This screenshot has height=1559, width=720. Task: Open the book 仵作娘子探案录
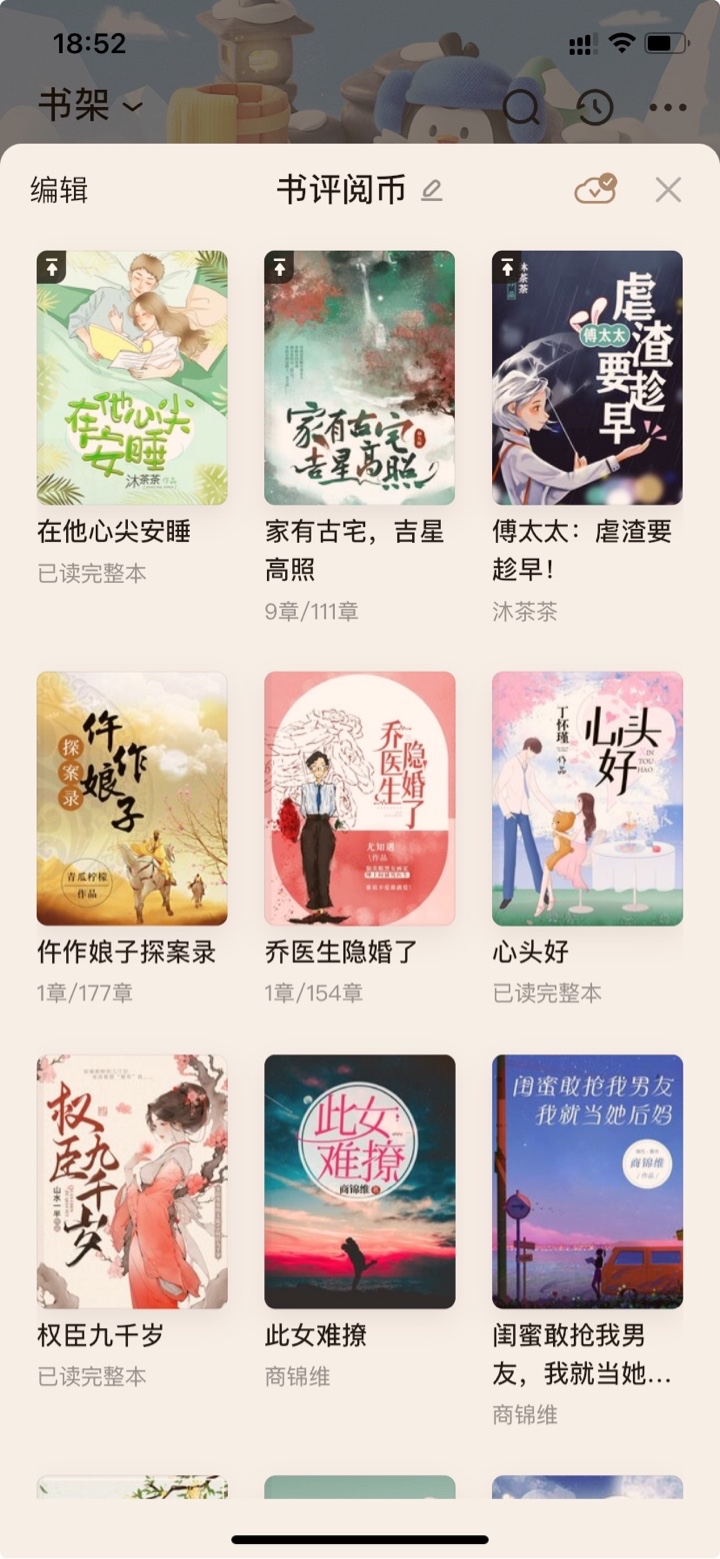pyautogui.click(x=132, y=799)
